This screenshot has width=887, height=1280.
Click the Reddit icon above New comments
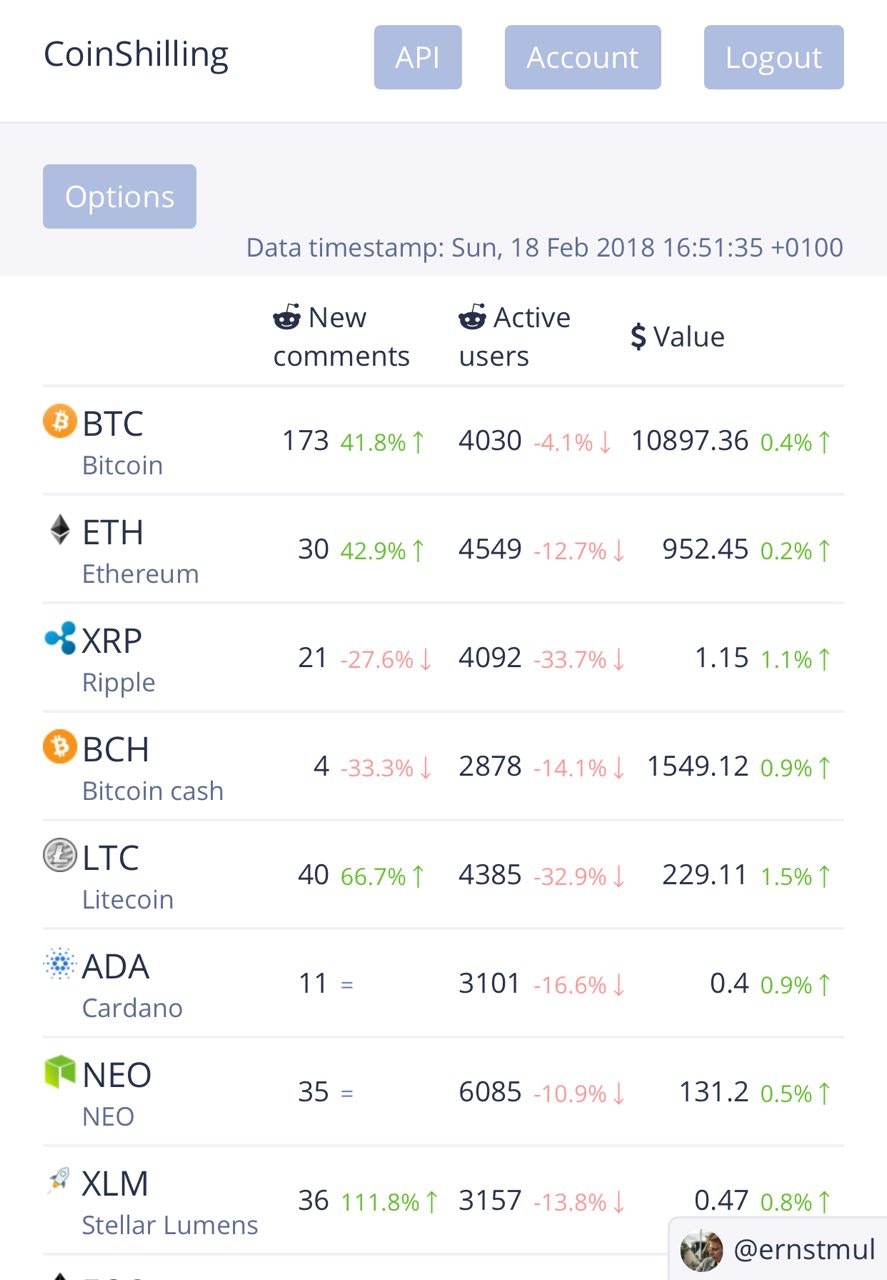coord(287,316)
